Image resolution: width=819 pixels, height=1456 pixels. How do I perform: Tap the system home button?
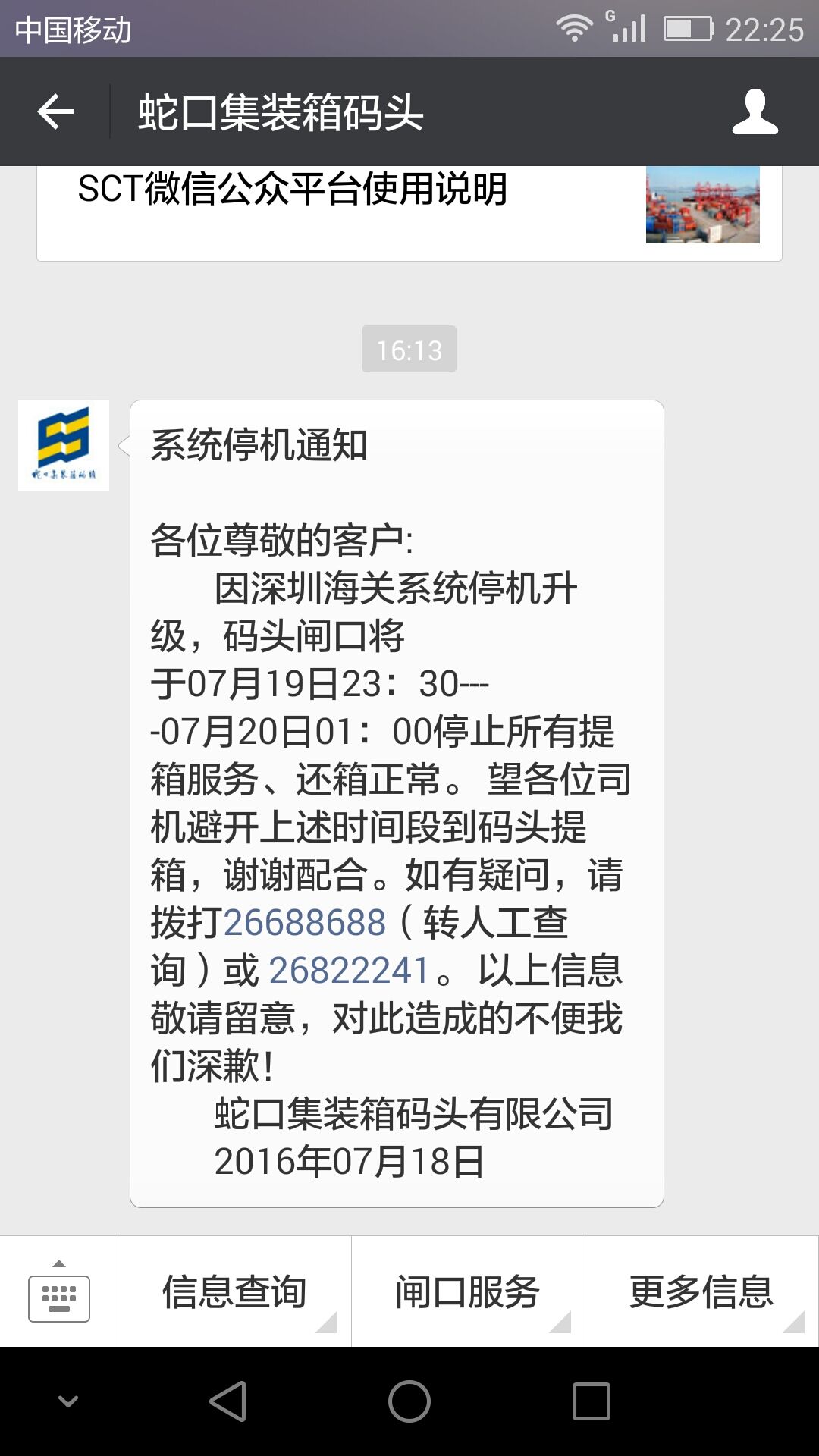click(409, 1401)
